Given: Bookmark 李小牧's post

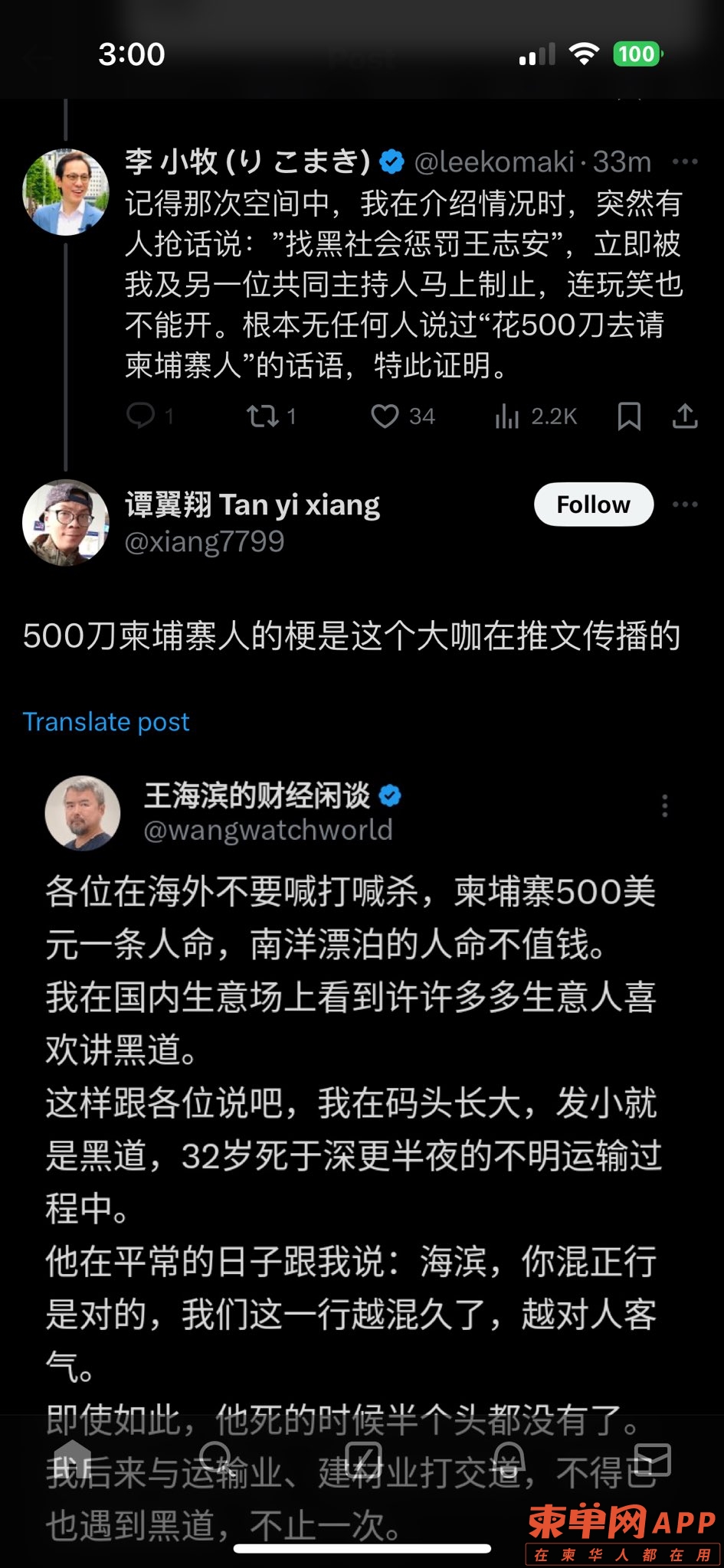Looking at the screenshot, I should click(x=629, y=416).
